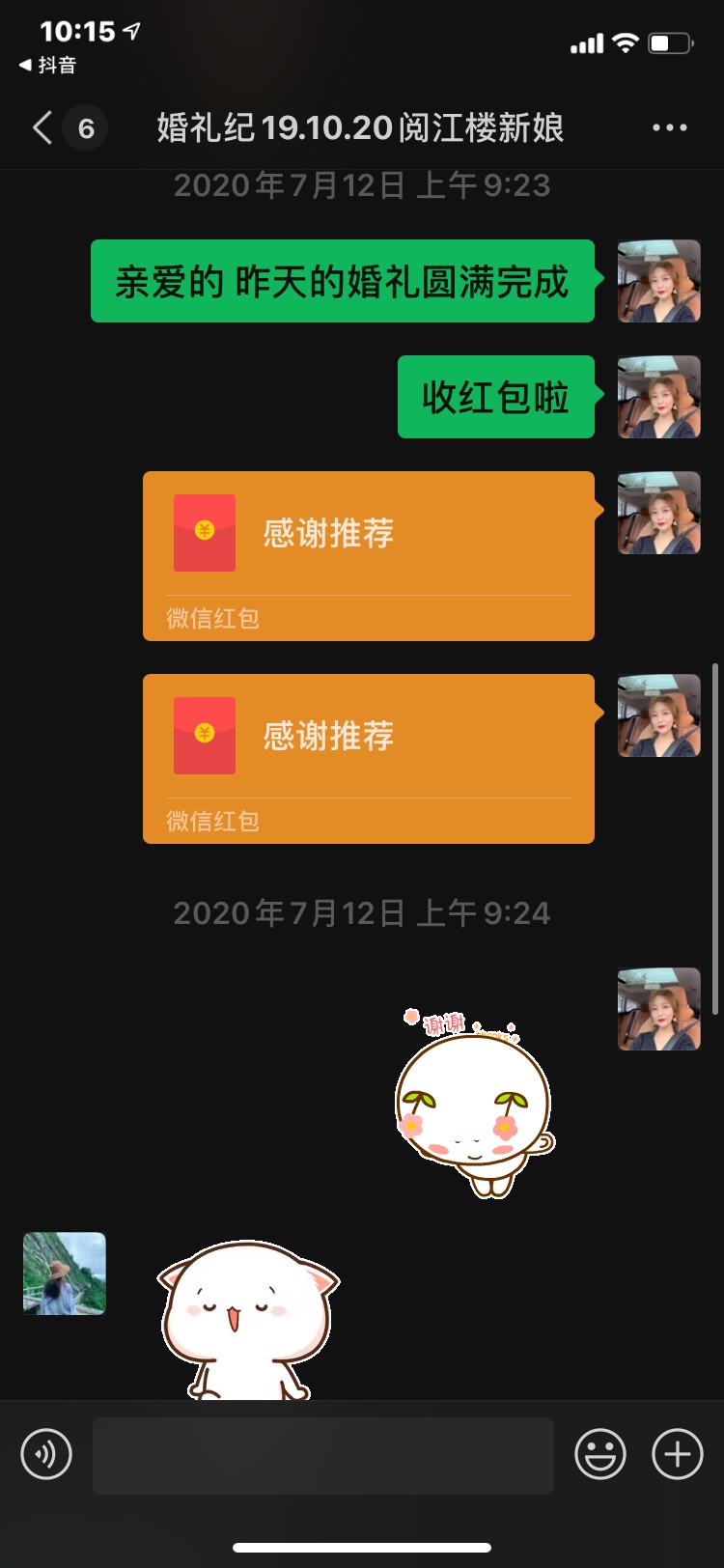Switch to voice message input
Viewport: 724px width, 1568px height.
[x=46, y=1454]
